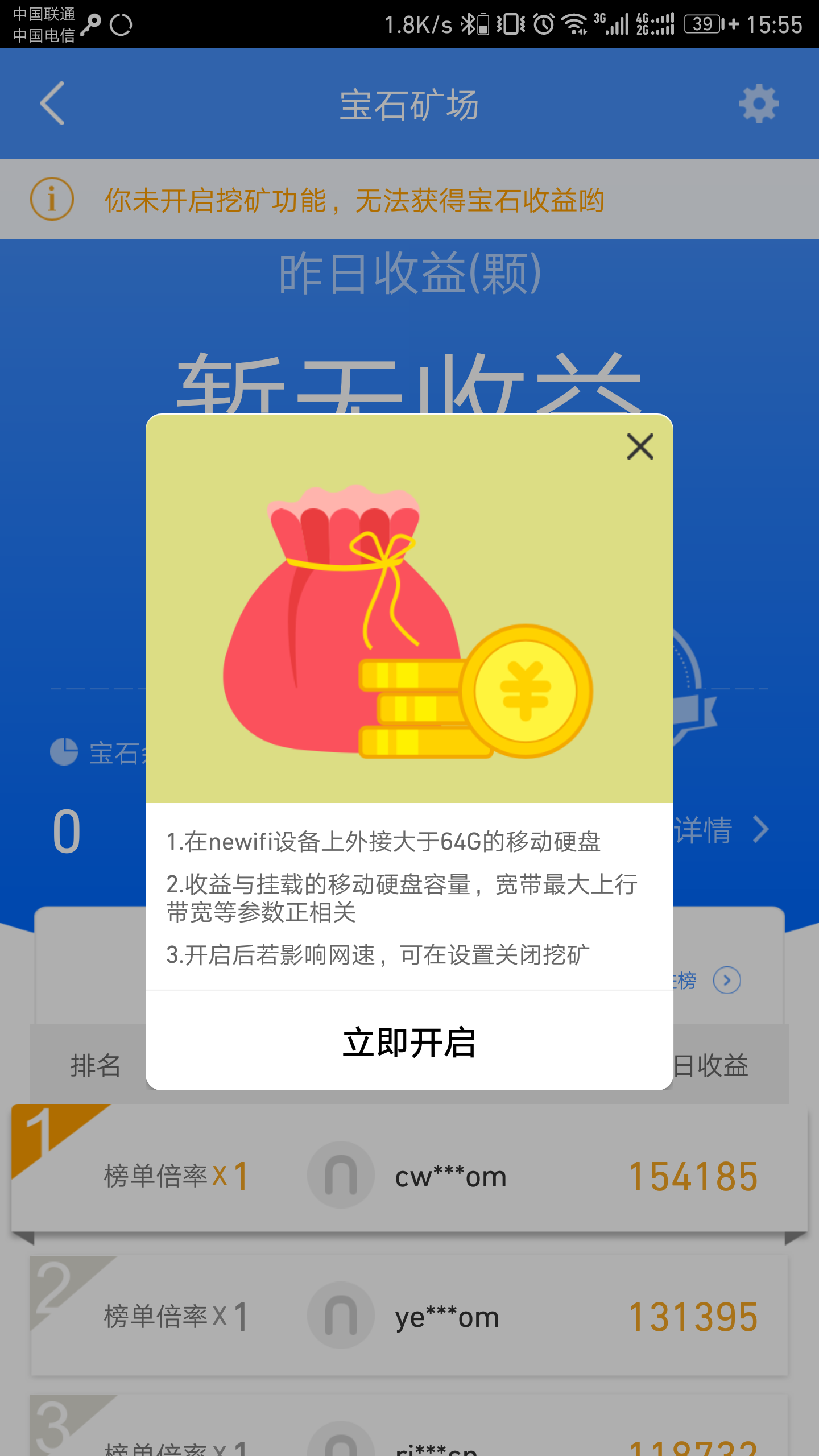Viewport: 819px width, 1456px height.
Task: Click the info icon in the warning banner
Action: 52,199
